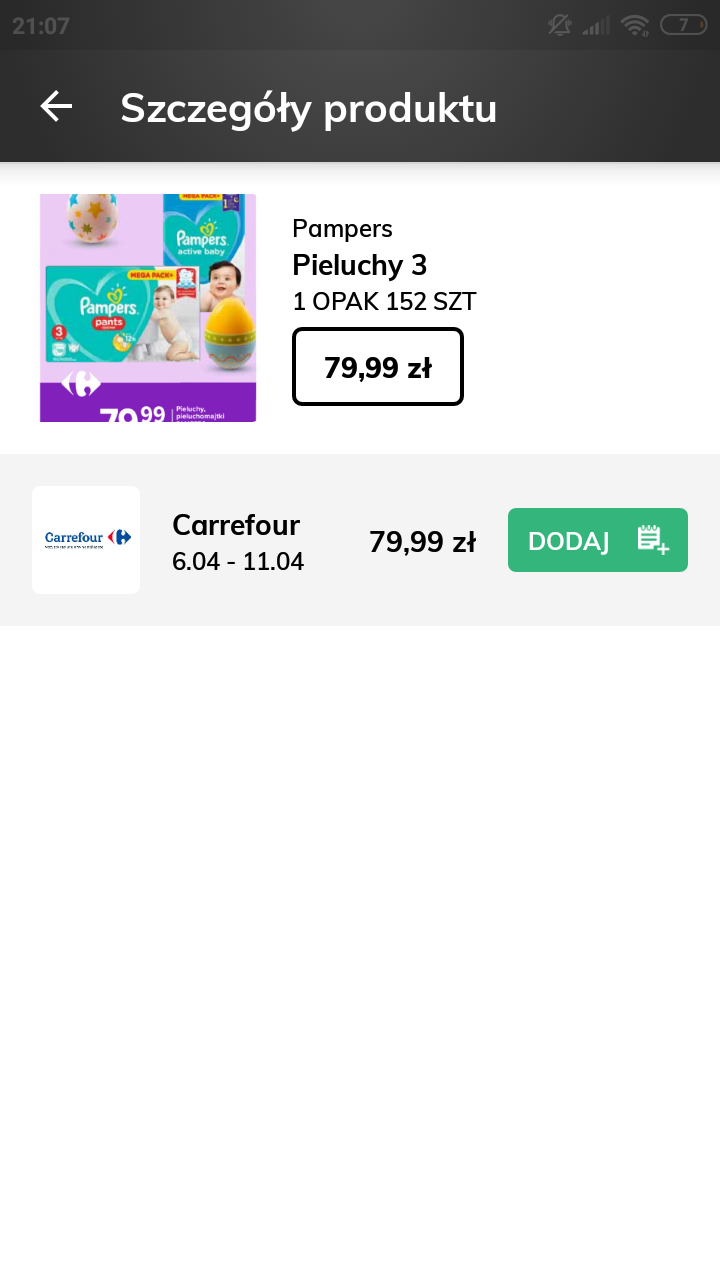The image size is (720, 1280).
Task: Go back using the arrow icon
Action: 56,106
